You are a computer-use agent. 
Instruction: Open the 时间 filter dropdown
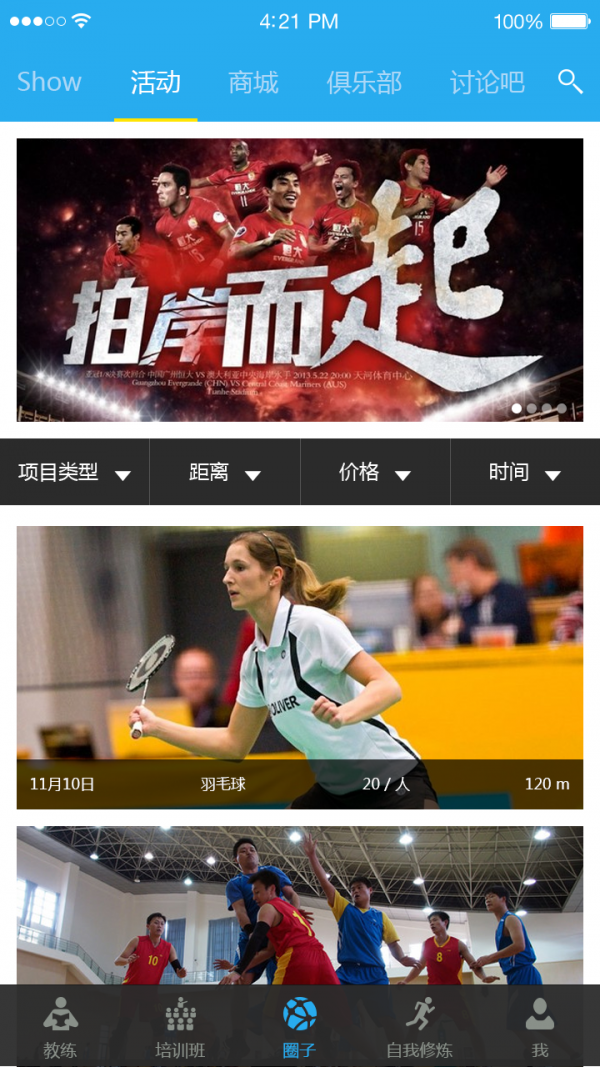[525, 472]
